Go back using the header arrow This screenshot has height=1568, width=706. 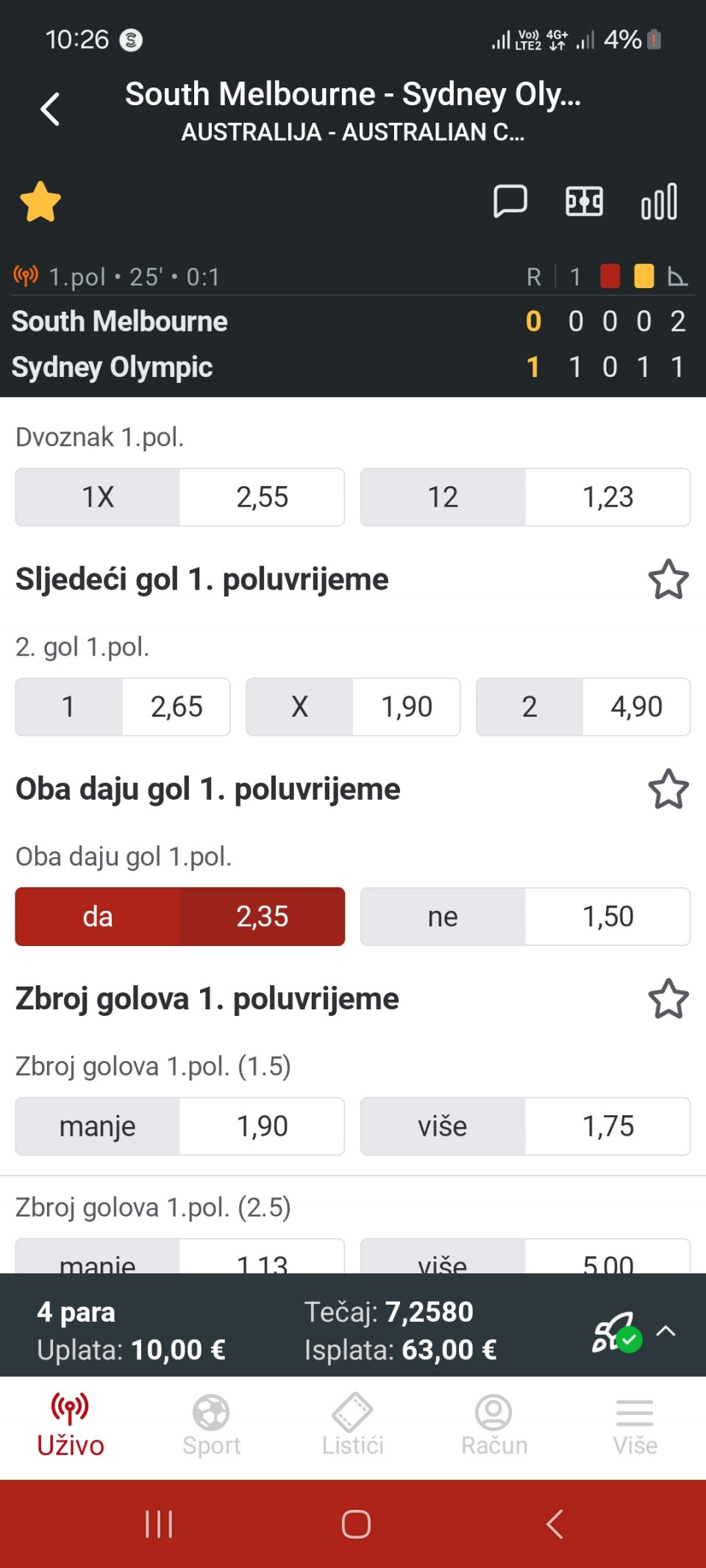(x=50, y=110)
